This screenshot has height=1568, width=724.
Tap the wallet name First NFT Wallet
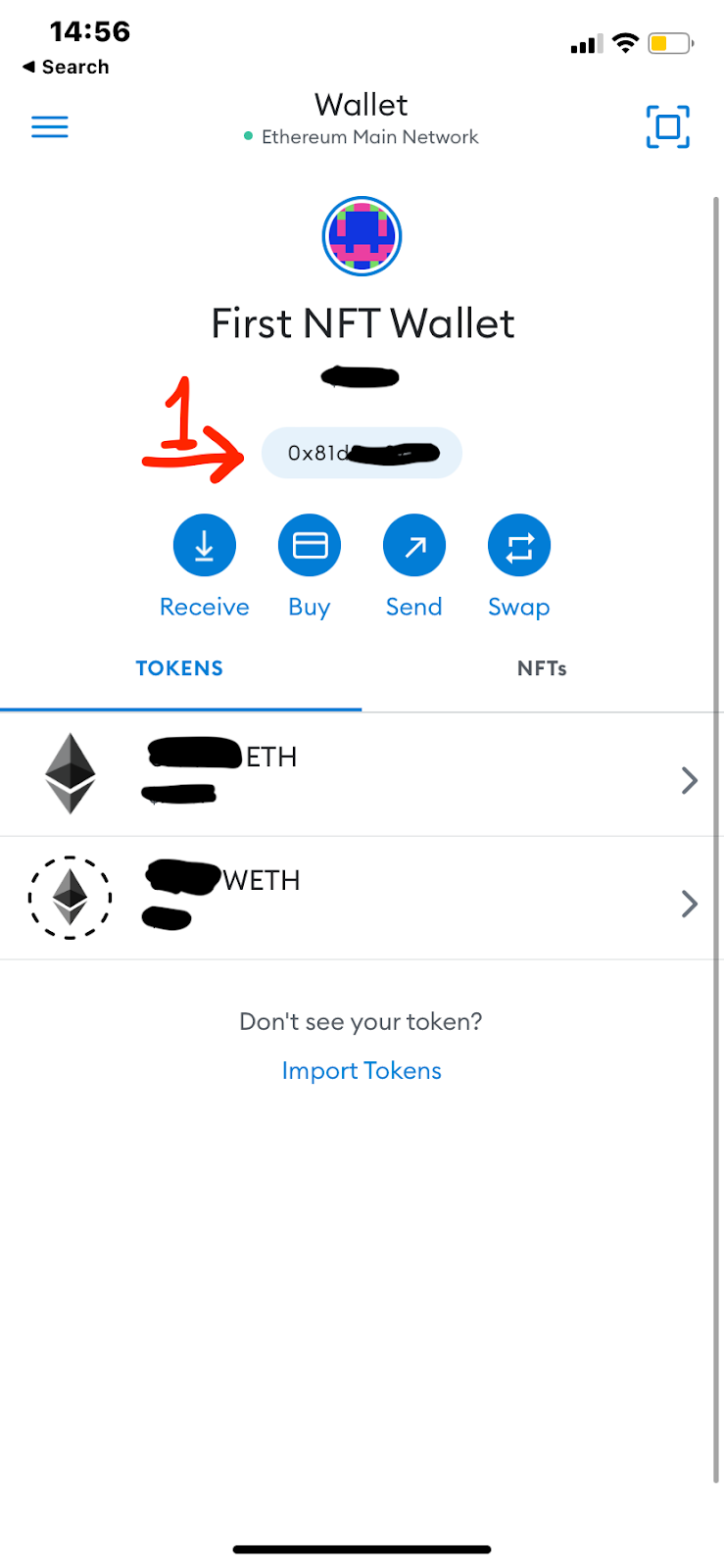coord(362,323)
